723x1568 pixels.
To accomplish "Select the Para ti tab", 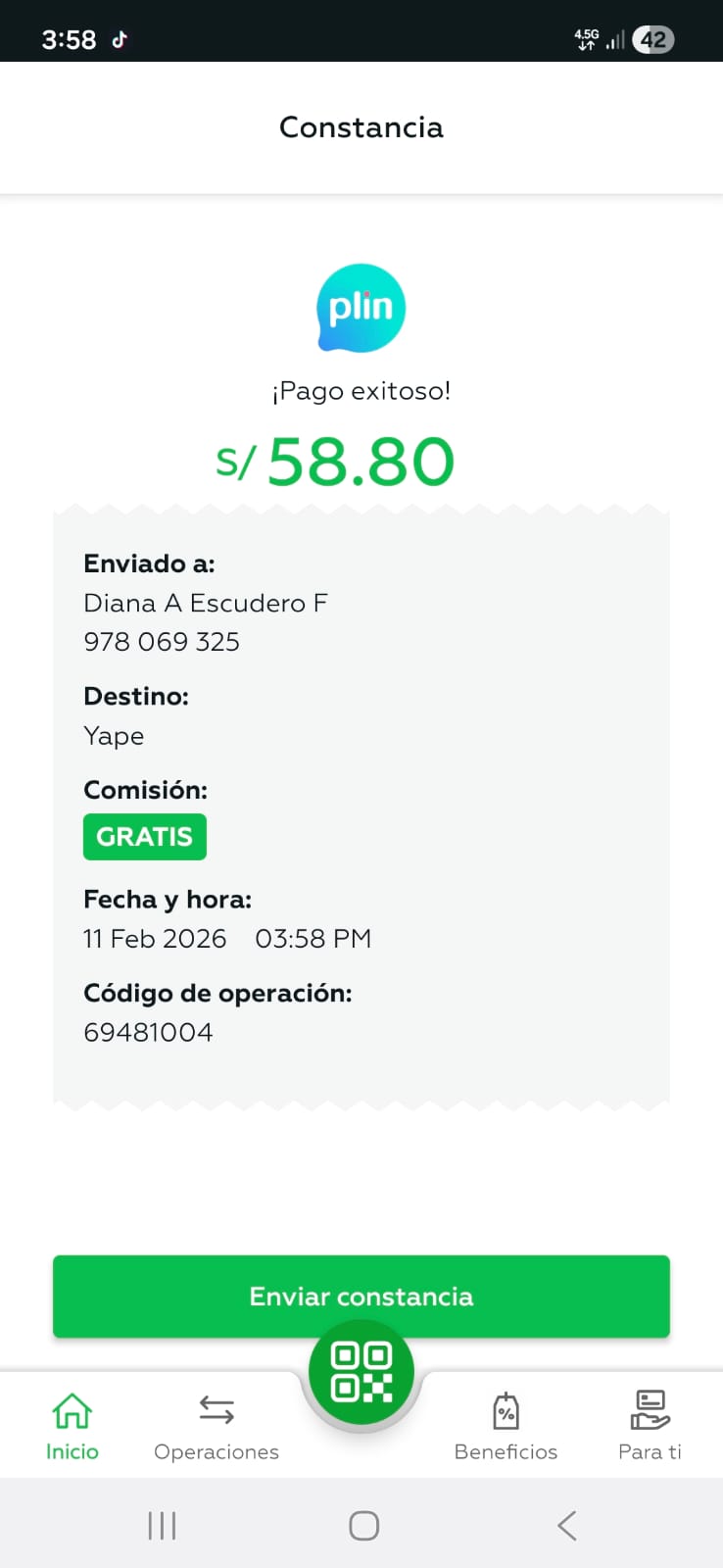I will coord(650,1426).
